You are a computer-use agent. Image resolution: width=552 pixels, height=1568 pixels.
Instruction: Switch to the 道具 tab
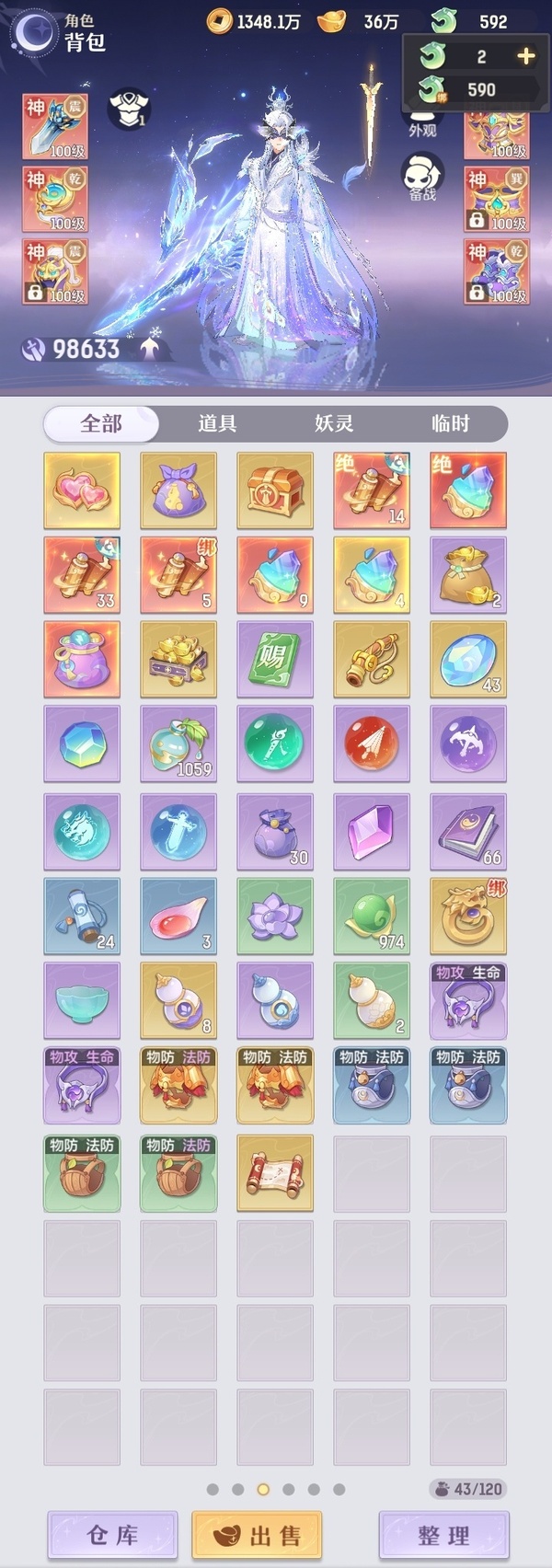(217, 423)
